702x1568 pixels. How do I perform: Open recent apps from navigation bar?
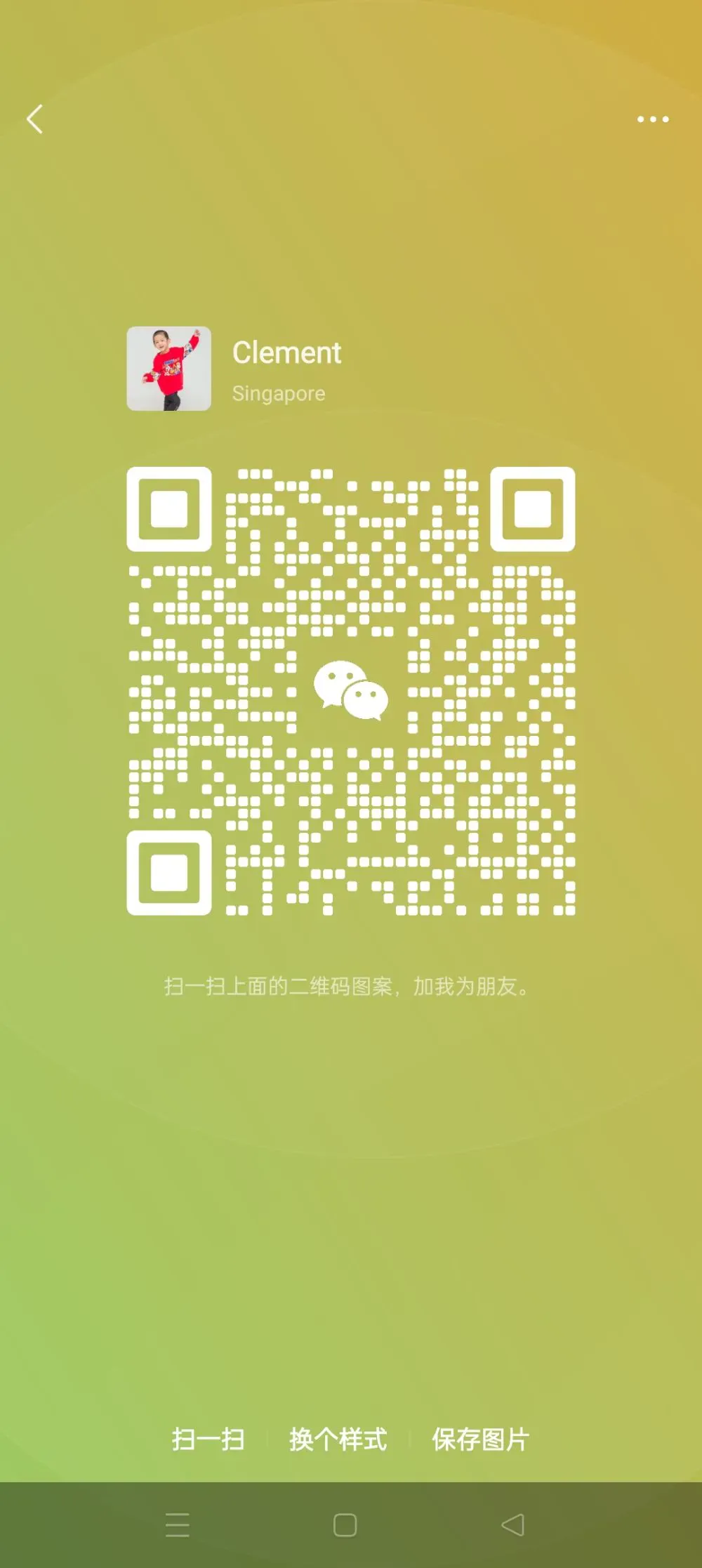[178, 1524]
